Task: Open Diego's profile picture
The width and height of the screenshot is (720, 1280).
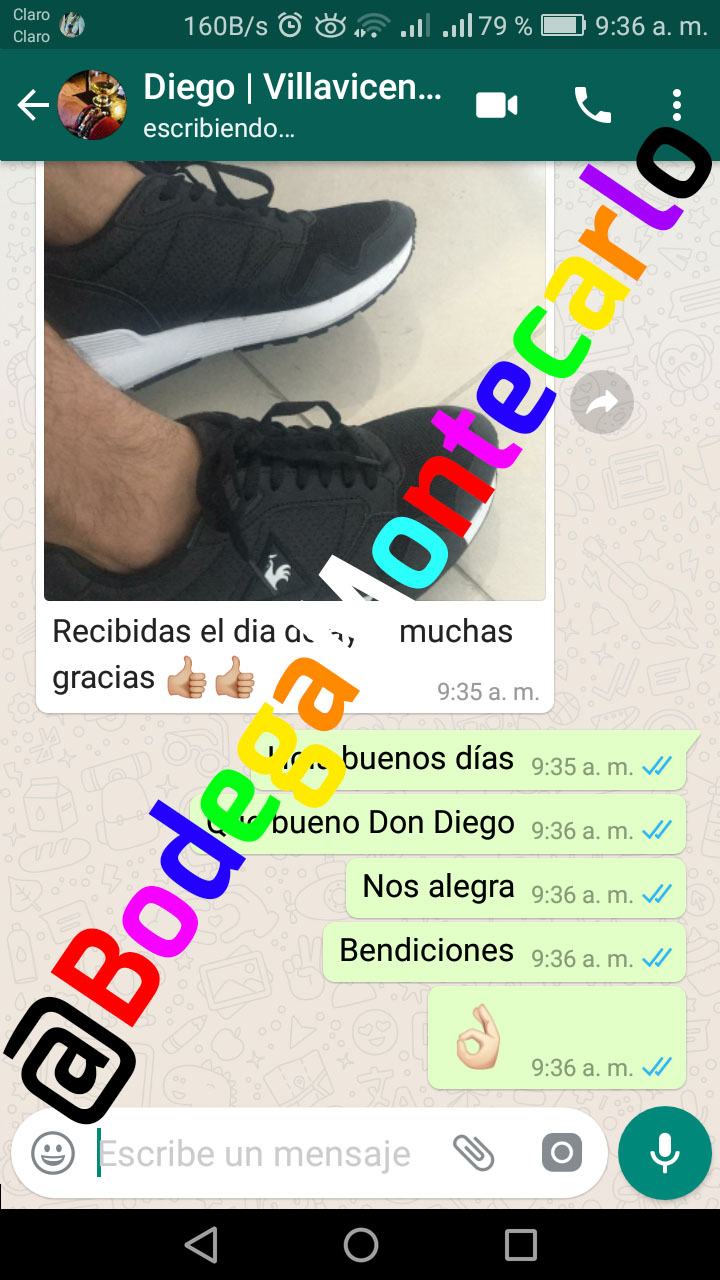Action: click(x=92, y=105)
